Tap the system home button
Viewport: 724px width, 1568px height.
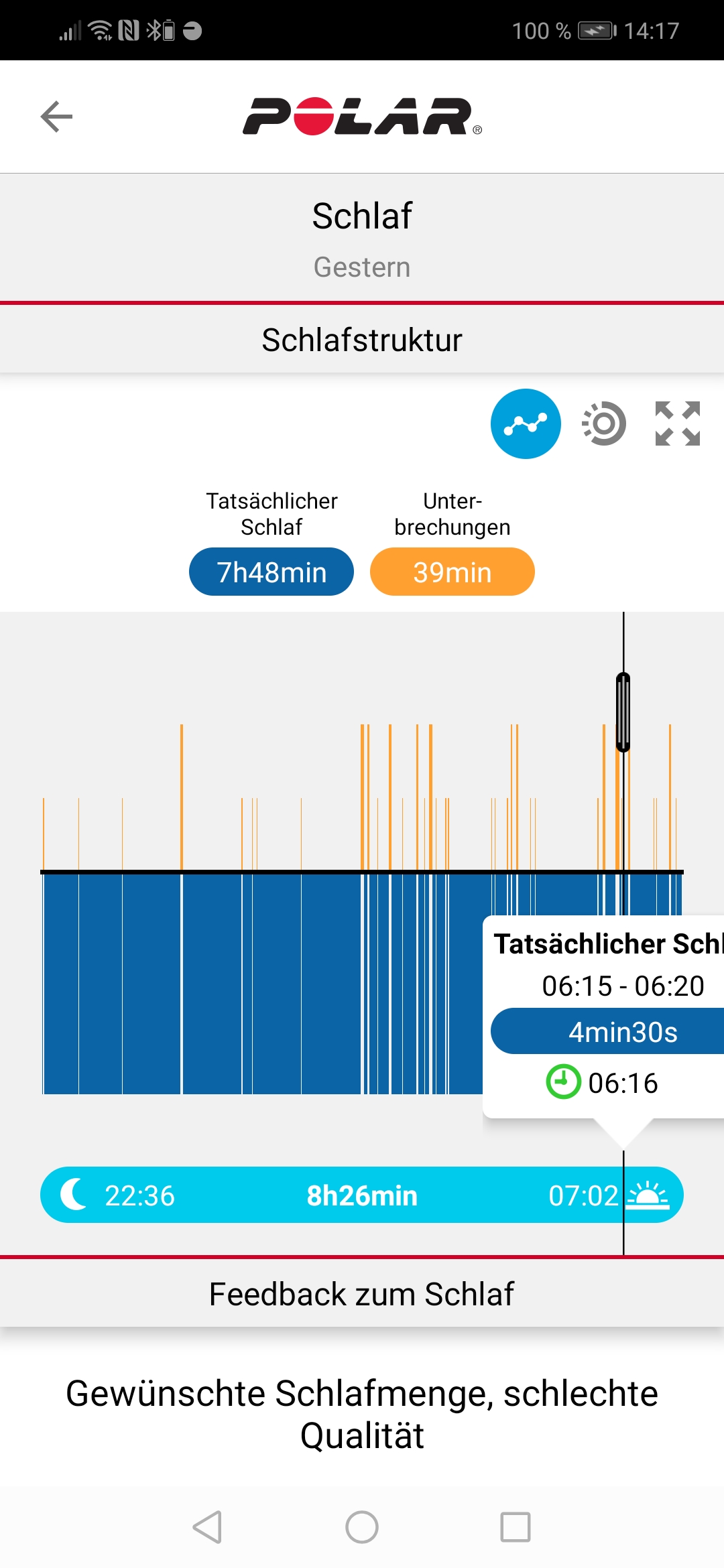[362, 1527]
